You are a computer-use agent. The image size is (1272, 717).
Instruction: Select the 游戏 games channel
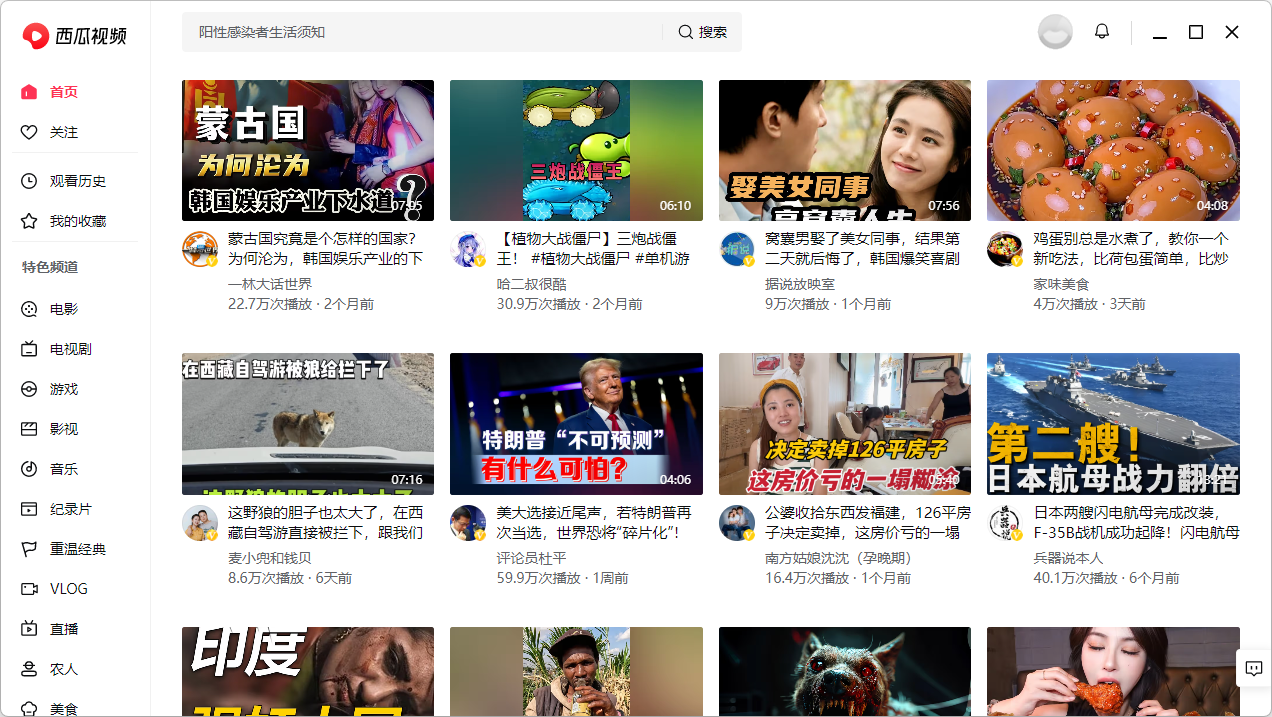(x=63, y=389)
